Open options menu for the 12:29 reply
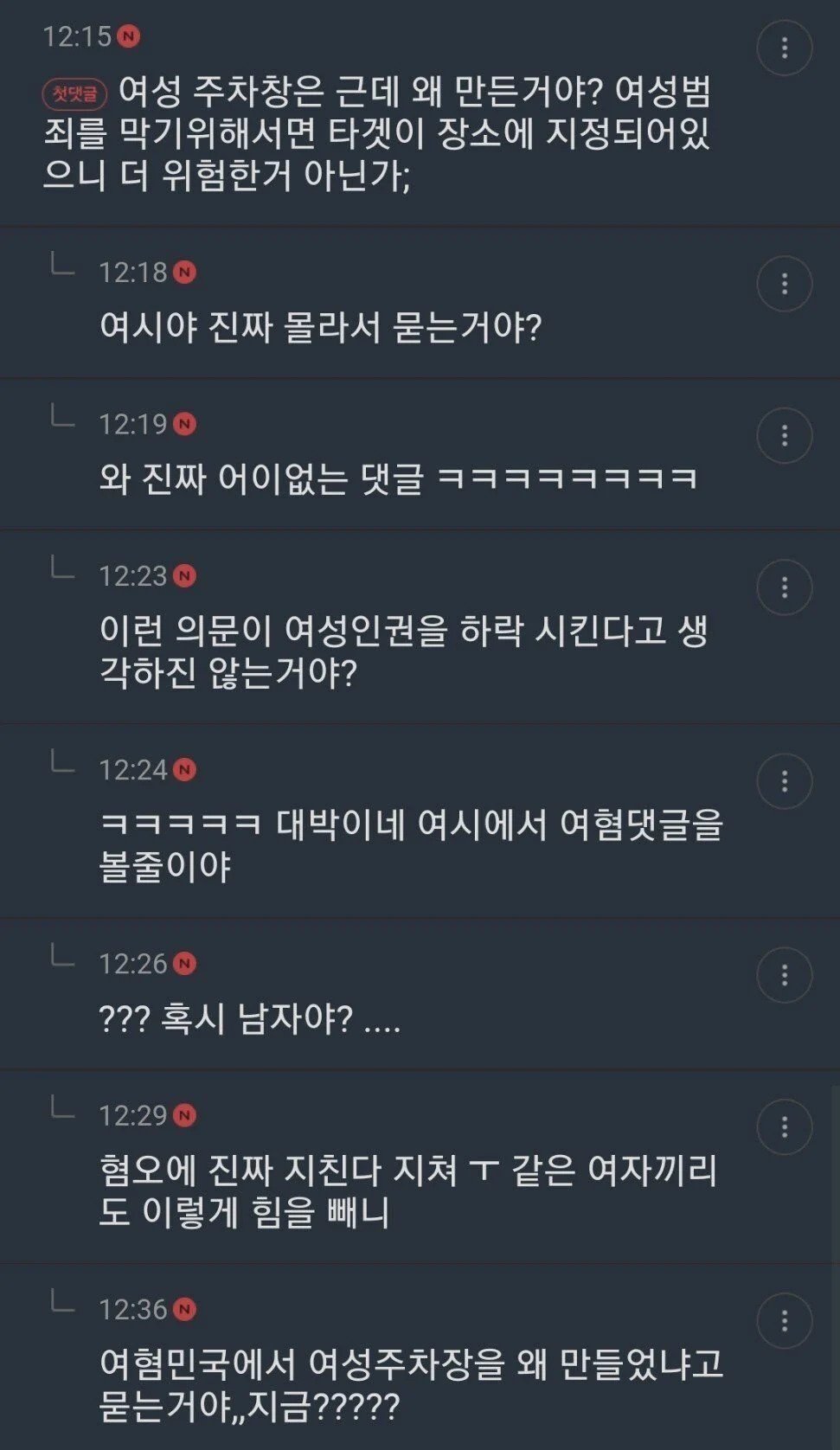The height and width of the screenshot is (1450, 840). click(x=785, y=1126)
